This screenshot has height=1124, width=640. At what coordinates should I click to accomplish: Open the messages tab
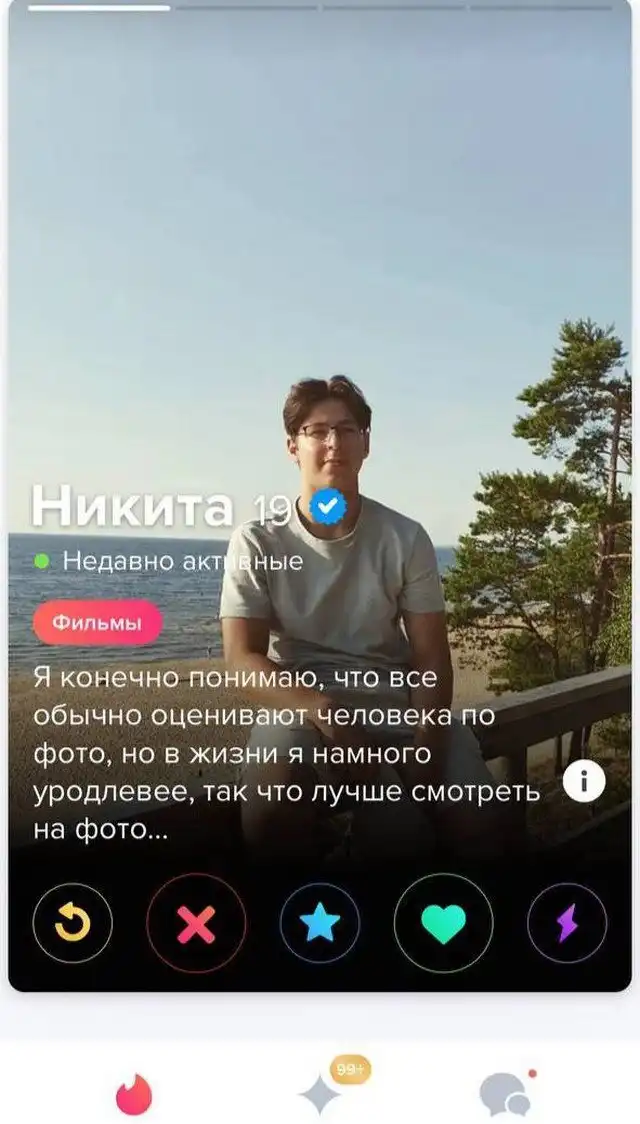505,1094
